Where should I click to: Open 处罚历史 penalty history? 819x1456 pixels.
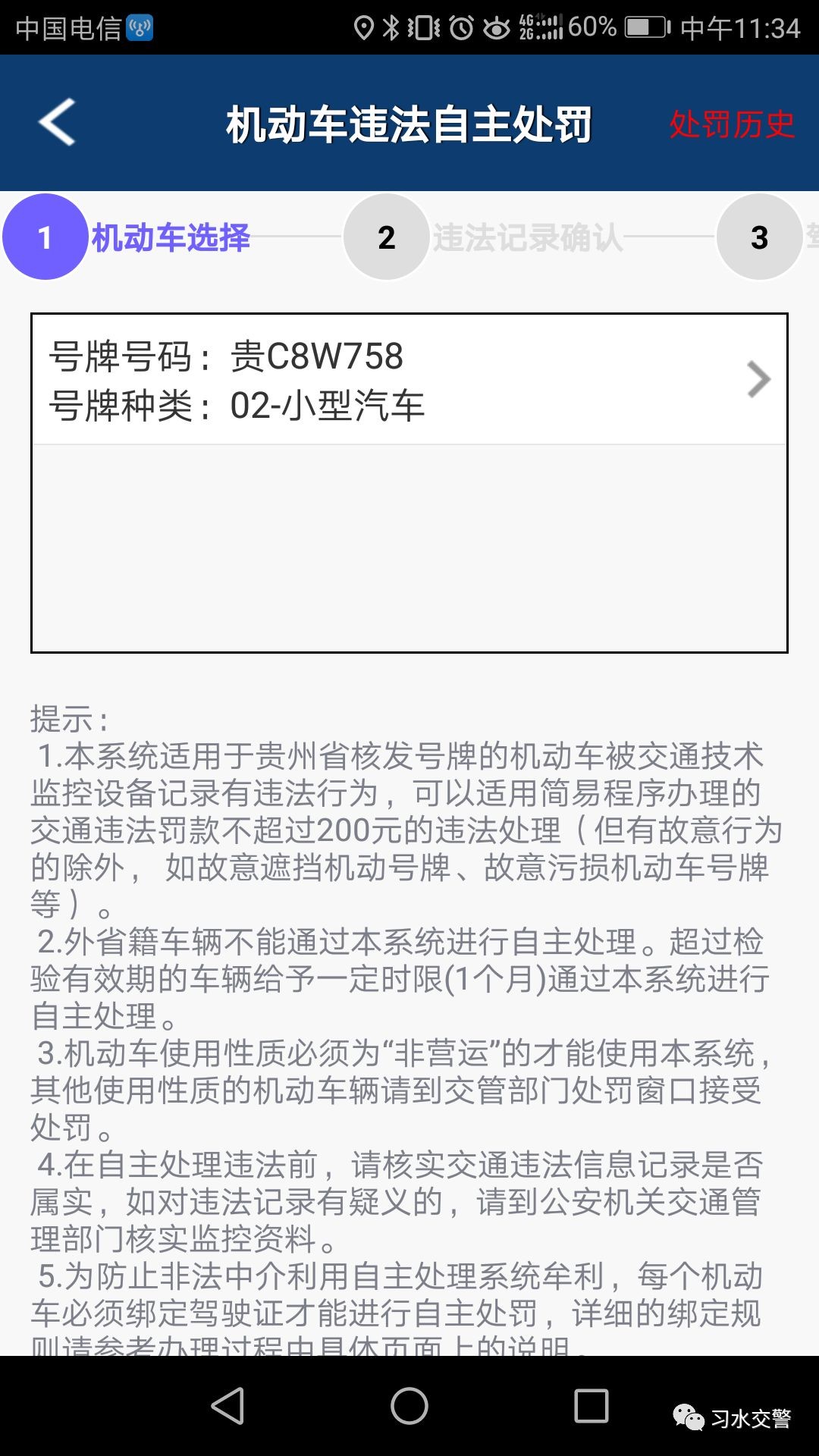731,124
